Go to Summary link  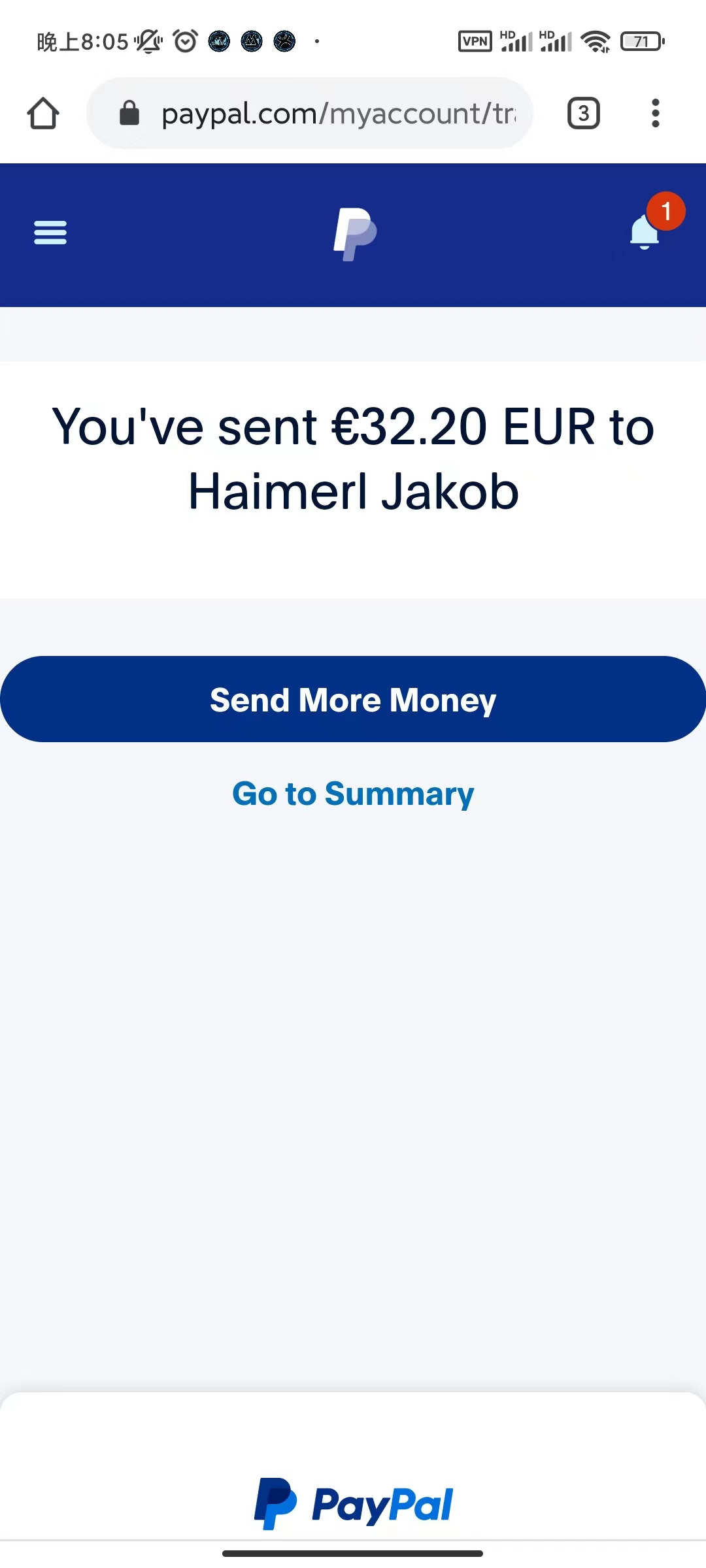point(353,794)
